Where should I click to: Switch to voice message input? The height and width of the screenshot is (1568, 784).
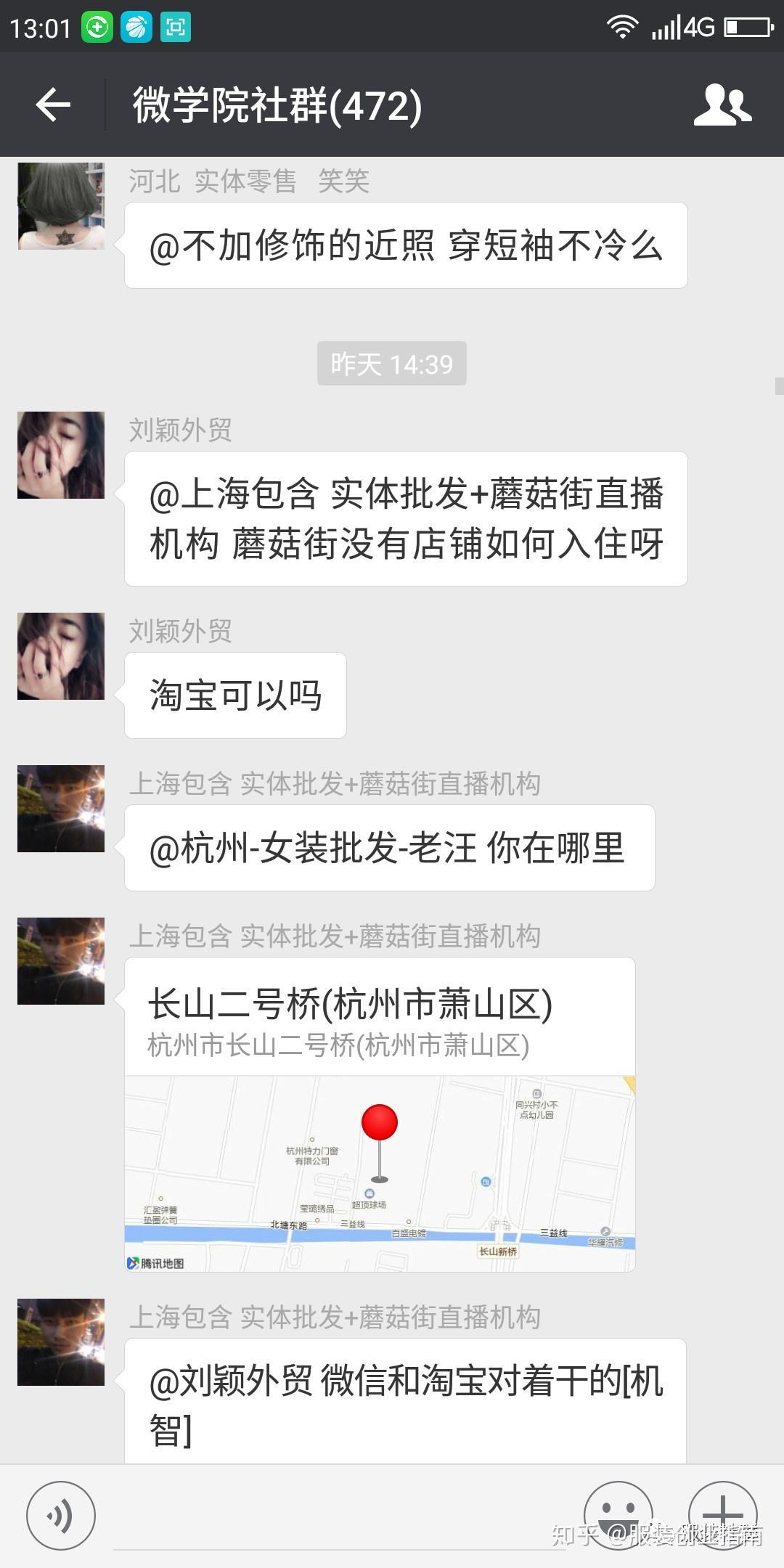61,1516
